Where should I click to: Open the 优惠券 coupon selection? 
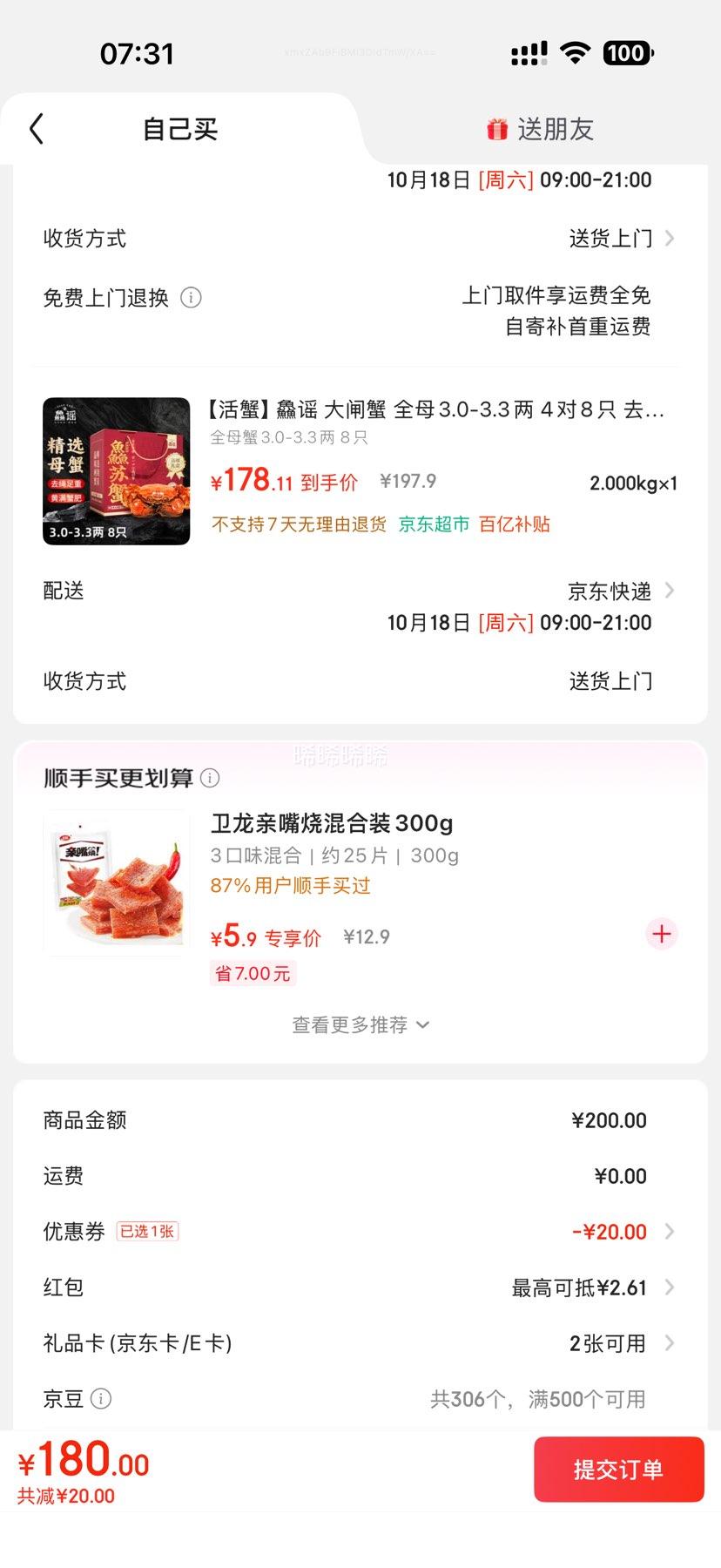(x=610, y=1231)
